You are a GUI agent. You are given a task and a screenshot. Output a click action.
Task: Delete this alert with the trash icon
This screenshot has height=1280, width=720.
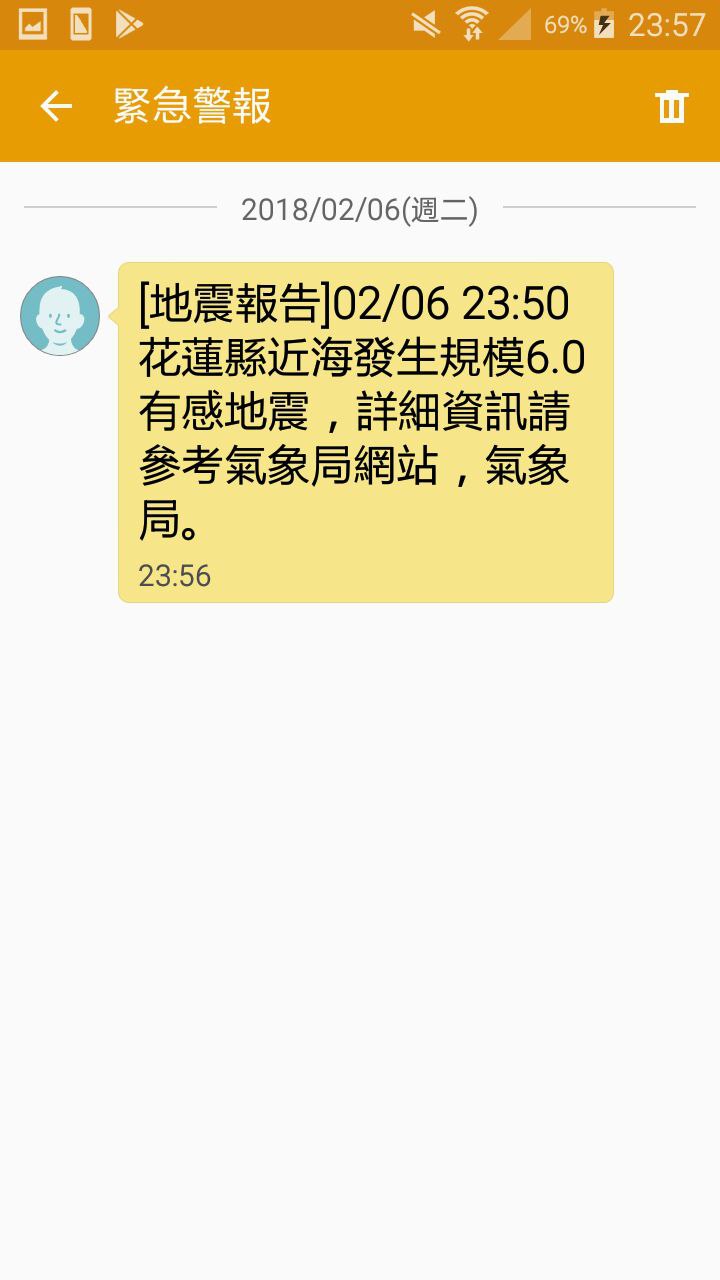pyautogui.click(x=671, y=106)
